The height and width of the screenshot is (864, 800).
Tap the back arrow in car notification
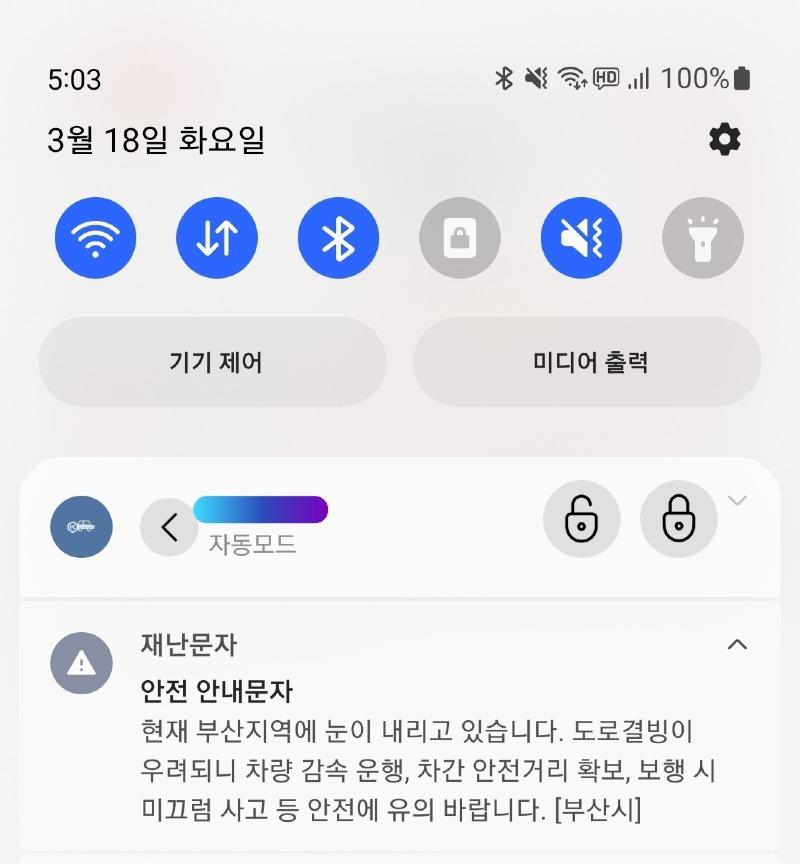170,526
